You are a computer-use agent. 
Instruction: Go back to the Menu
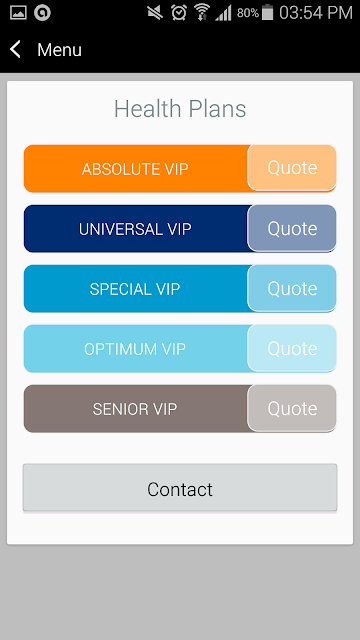(x=16, y=50)
